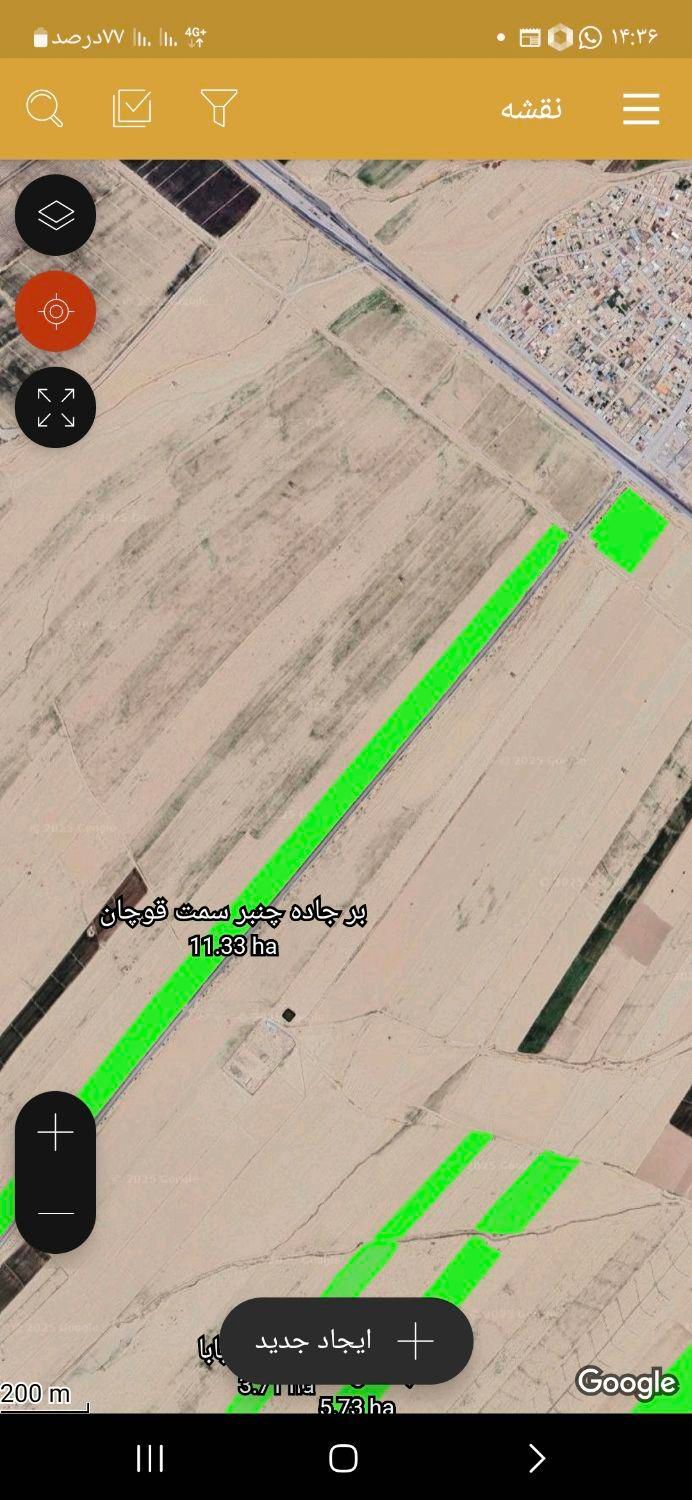Open the filter funnel icon
This screenshot has height=1500, width=692.
[218, 108]
